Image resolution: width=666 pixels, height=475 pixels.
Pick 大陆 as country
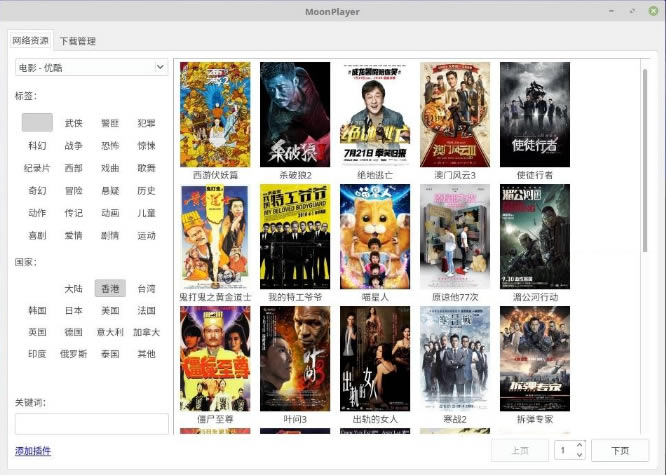point(73,288)
